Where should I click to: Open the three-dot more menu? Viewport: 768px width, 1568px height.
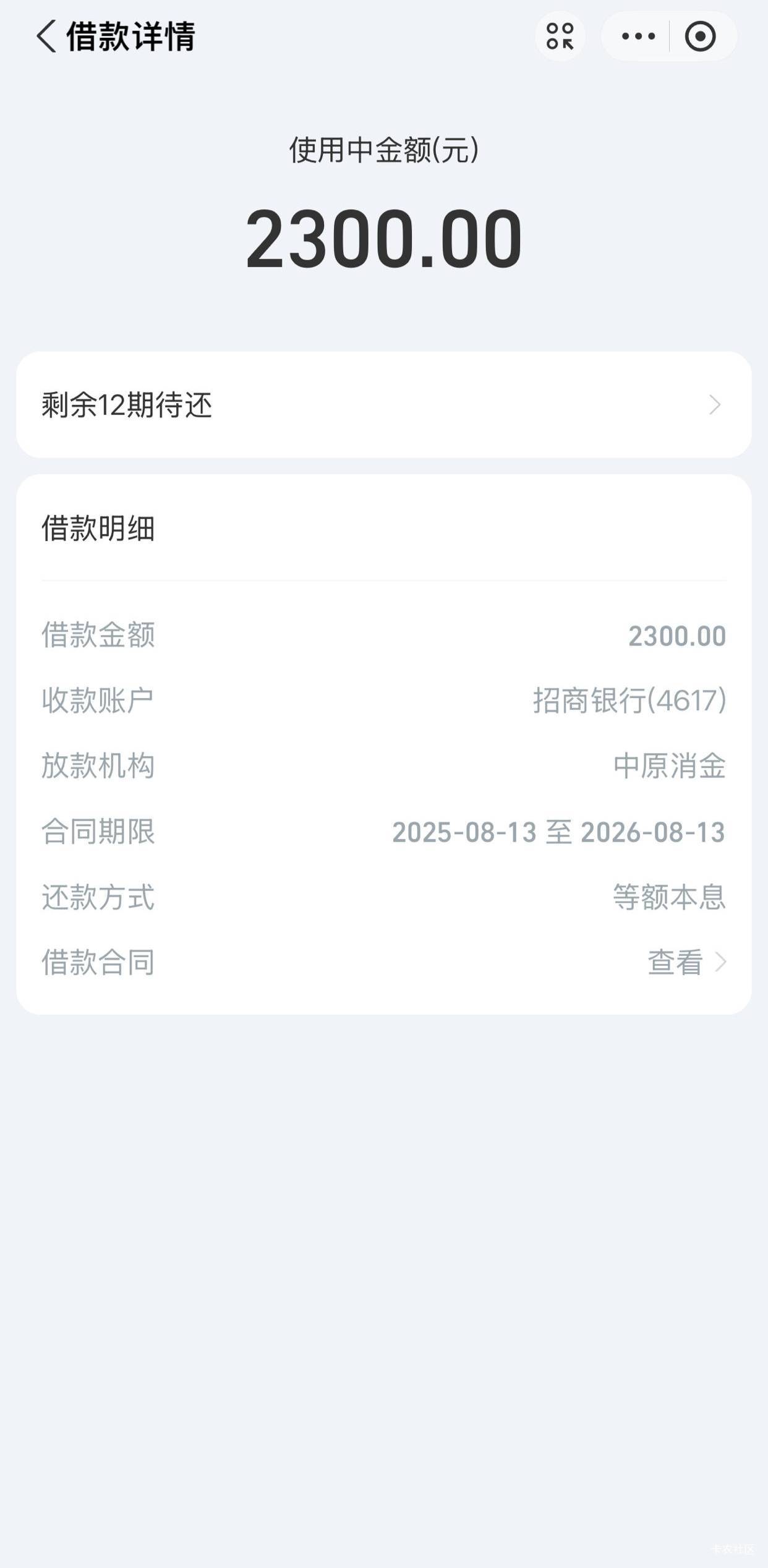638,36
